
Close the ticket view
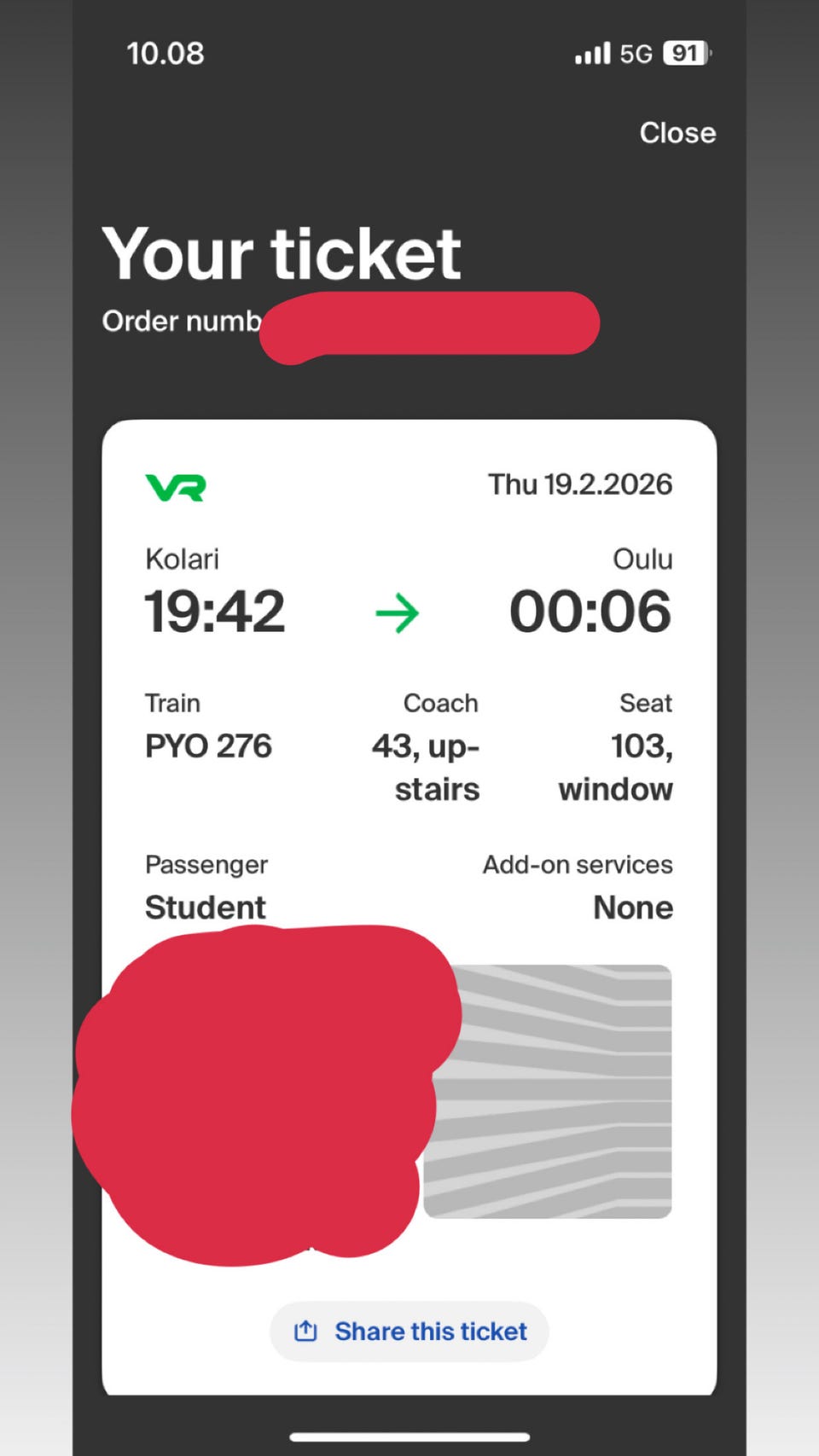(677, 133)
